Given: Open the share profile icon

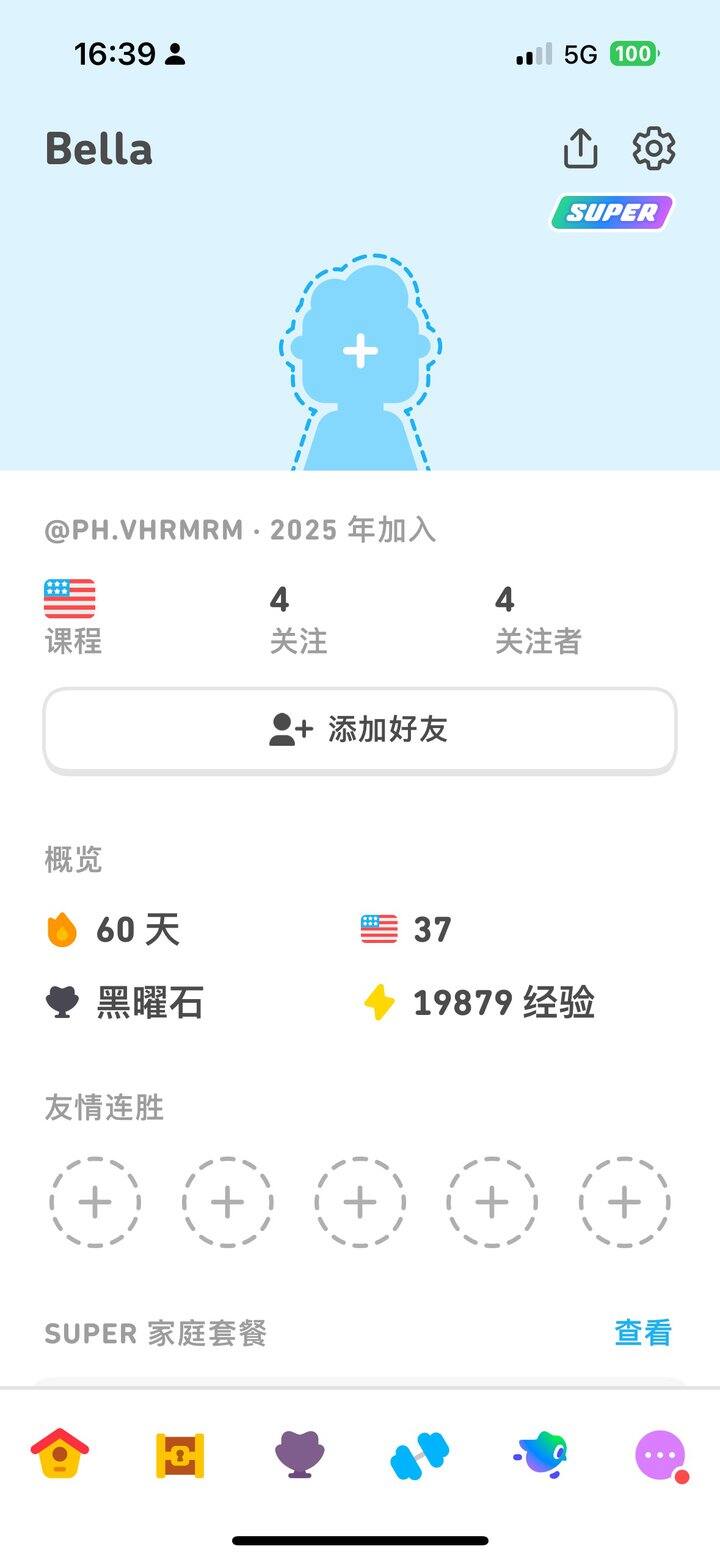Looking at the screenshot, I should pos(580,148).
